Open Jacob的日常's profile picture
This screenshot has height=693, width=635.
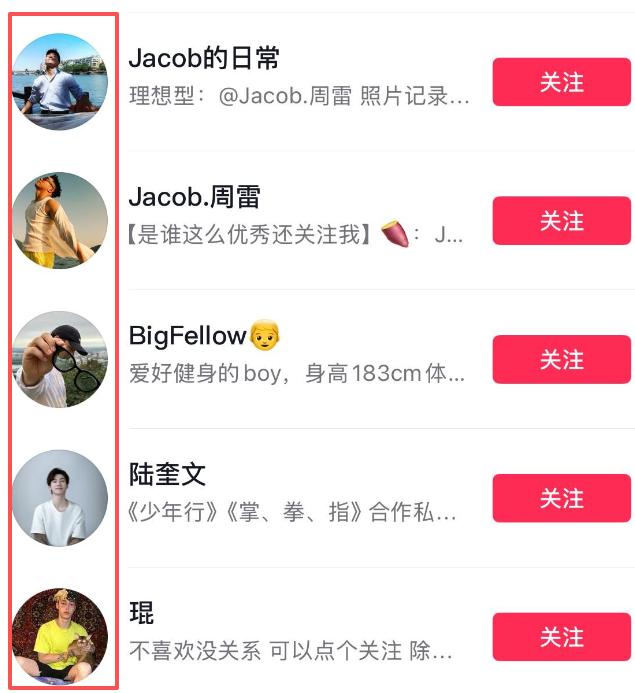pos(60,82)
